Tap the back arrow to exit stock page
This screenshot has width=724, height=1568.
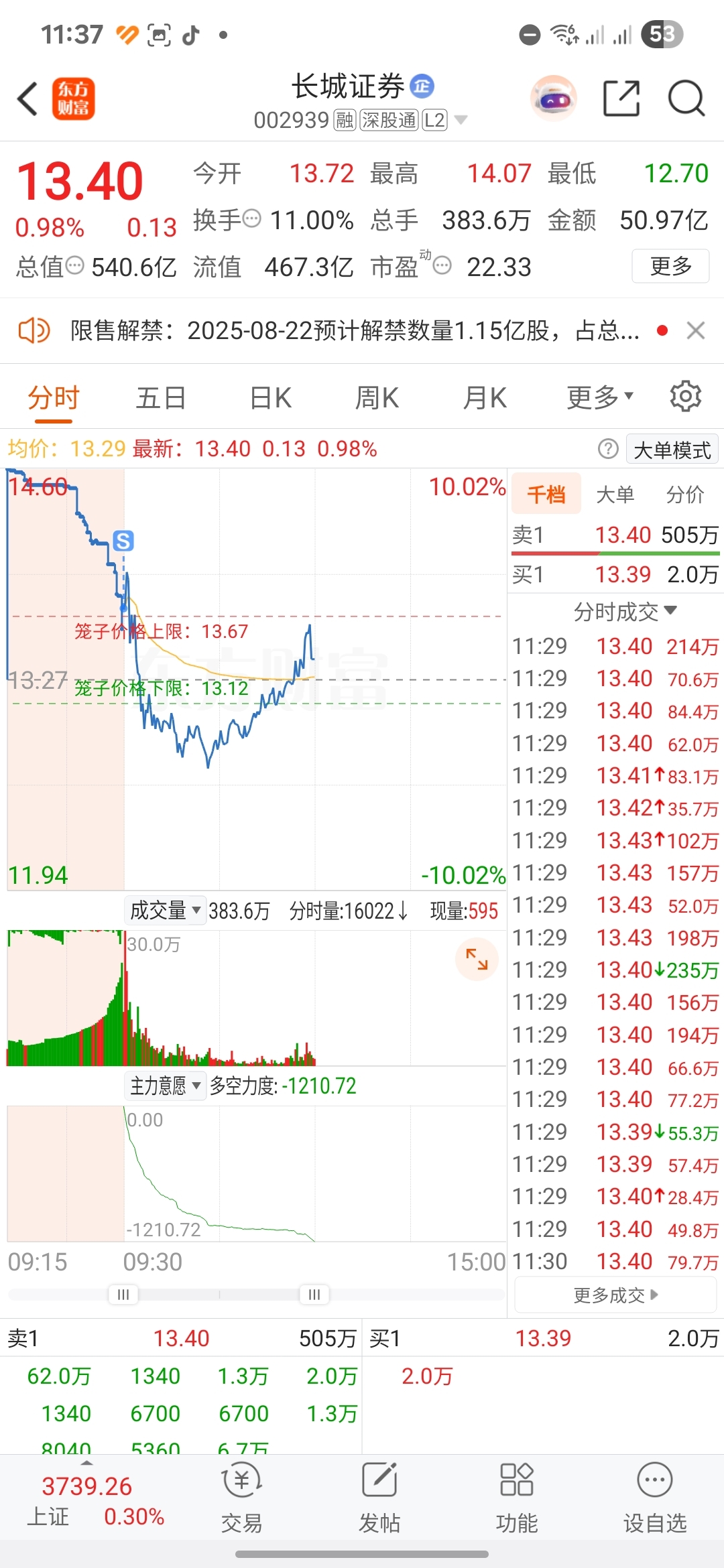(x=27, y=98)
